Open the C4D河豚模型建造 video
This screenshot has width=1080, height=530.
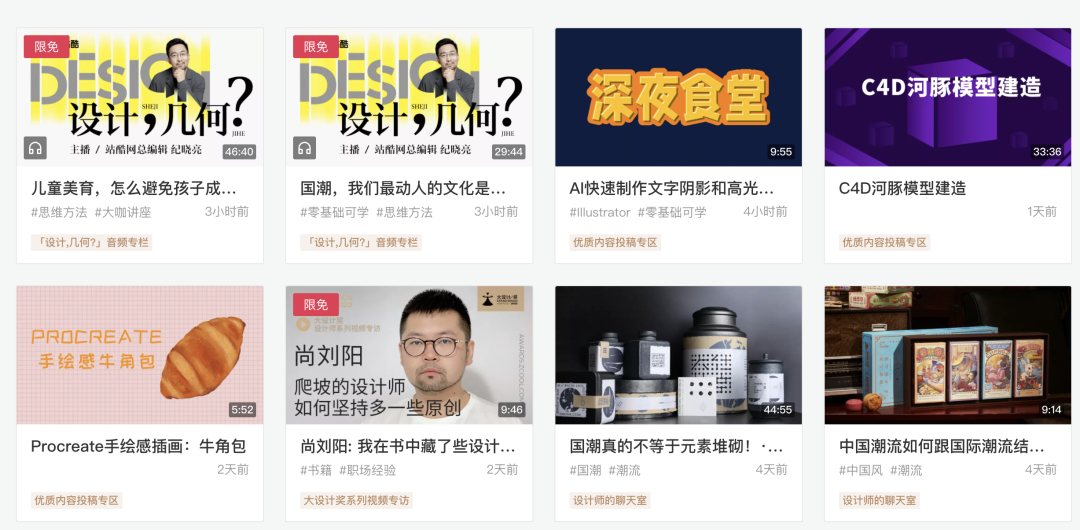point(947,98)
